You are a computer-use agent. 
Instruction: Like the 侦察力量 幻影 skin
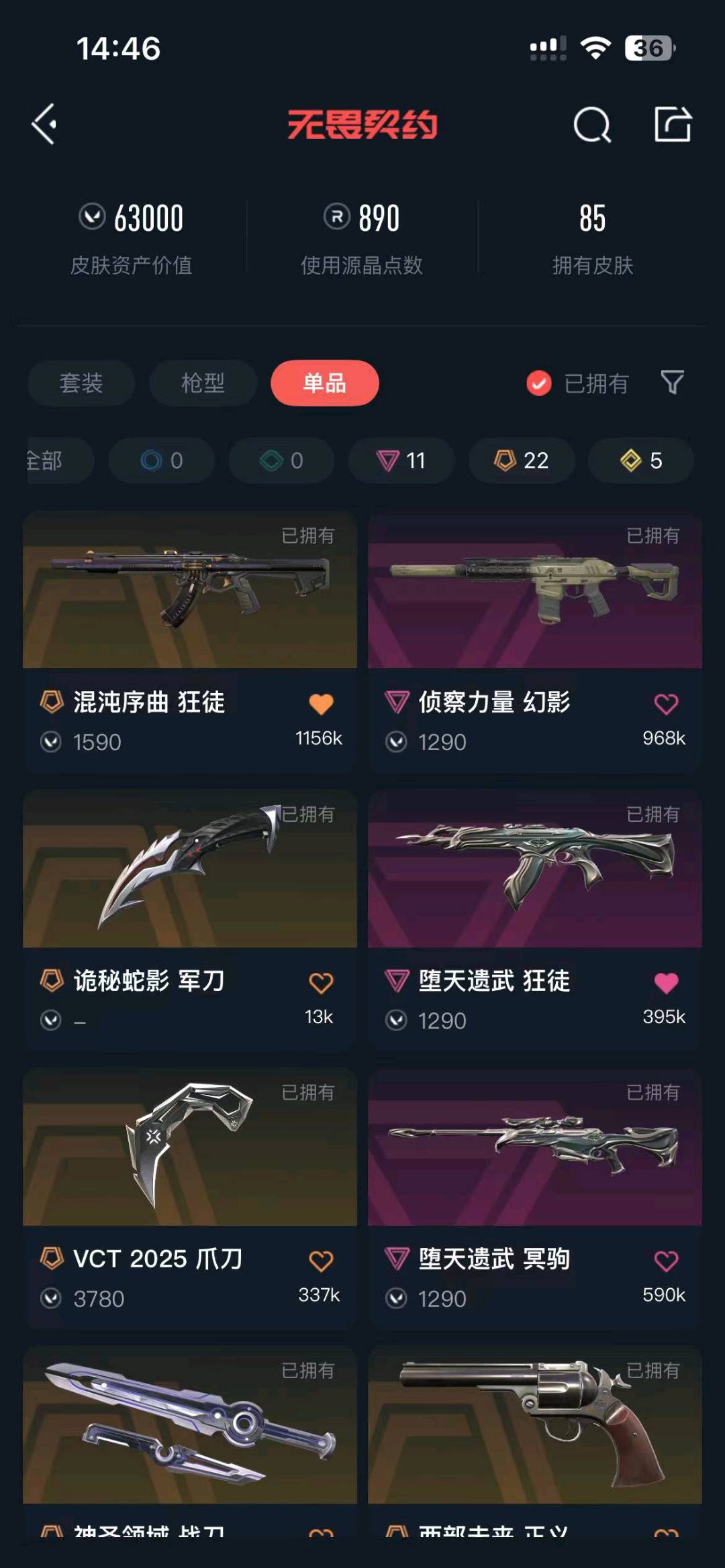pos(666,704)
